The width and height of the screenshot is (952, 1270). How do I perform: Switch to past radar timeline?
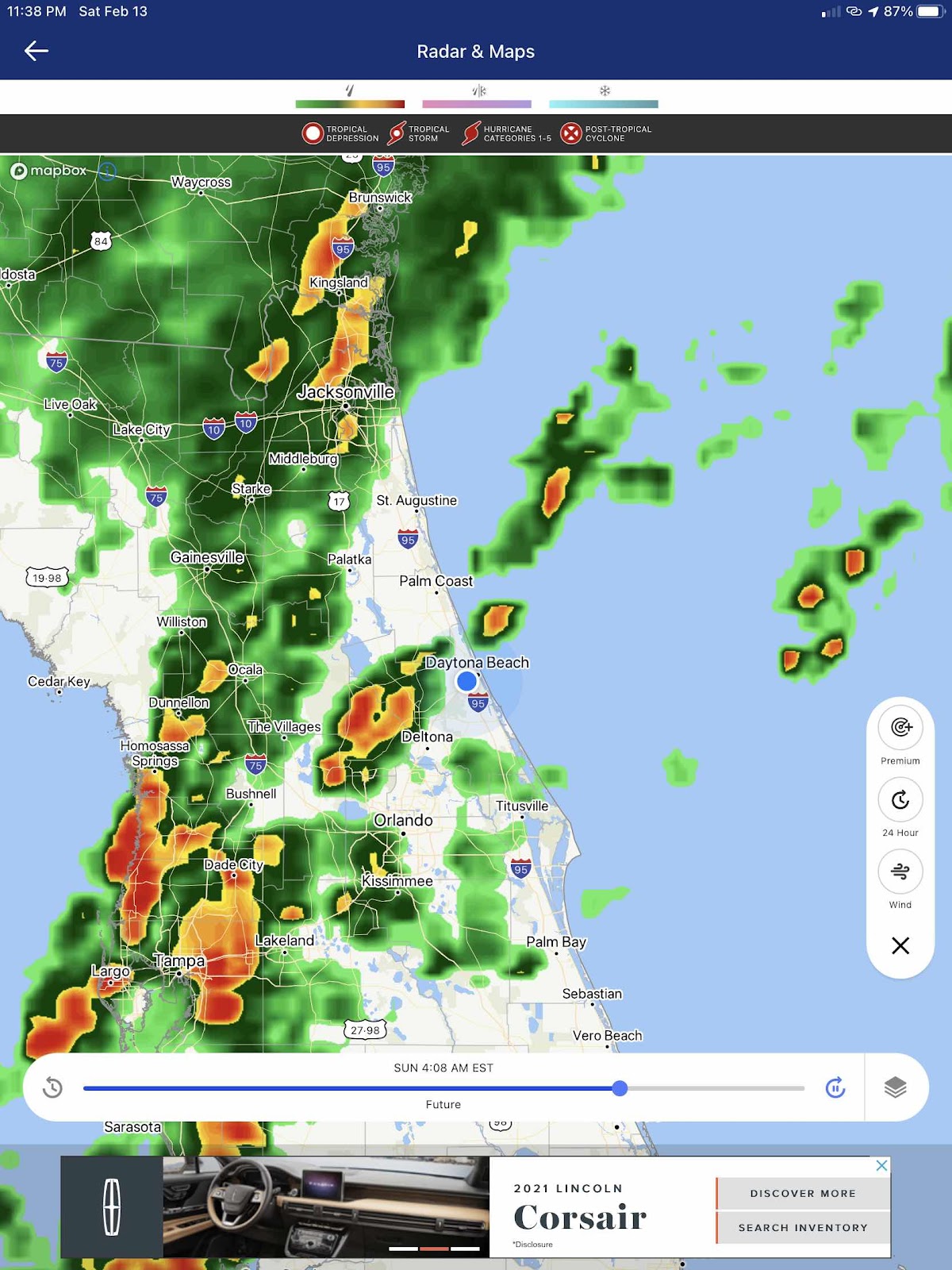[x=53, y=1087]
